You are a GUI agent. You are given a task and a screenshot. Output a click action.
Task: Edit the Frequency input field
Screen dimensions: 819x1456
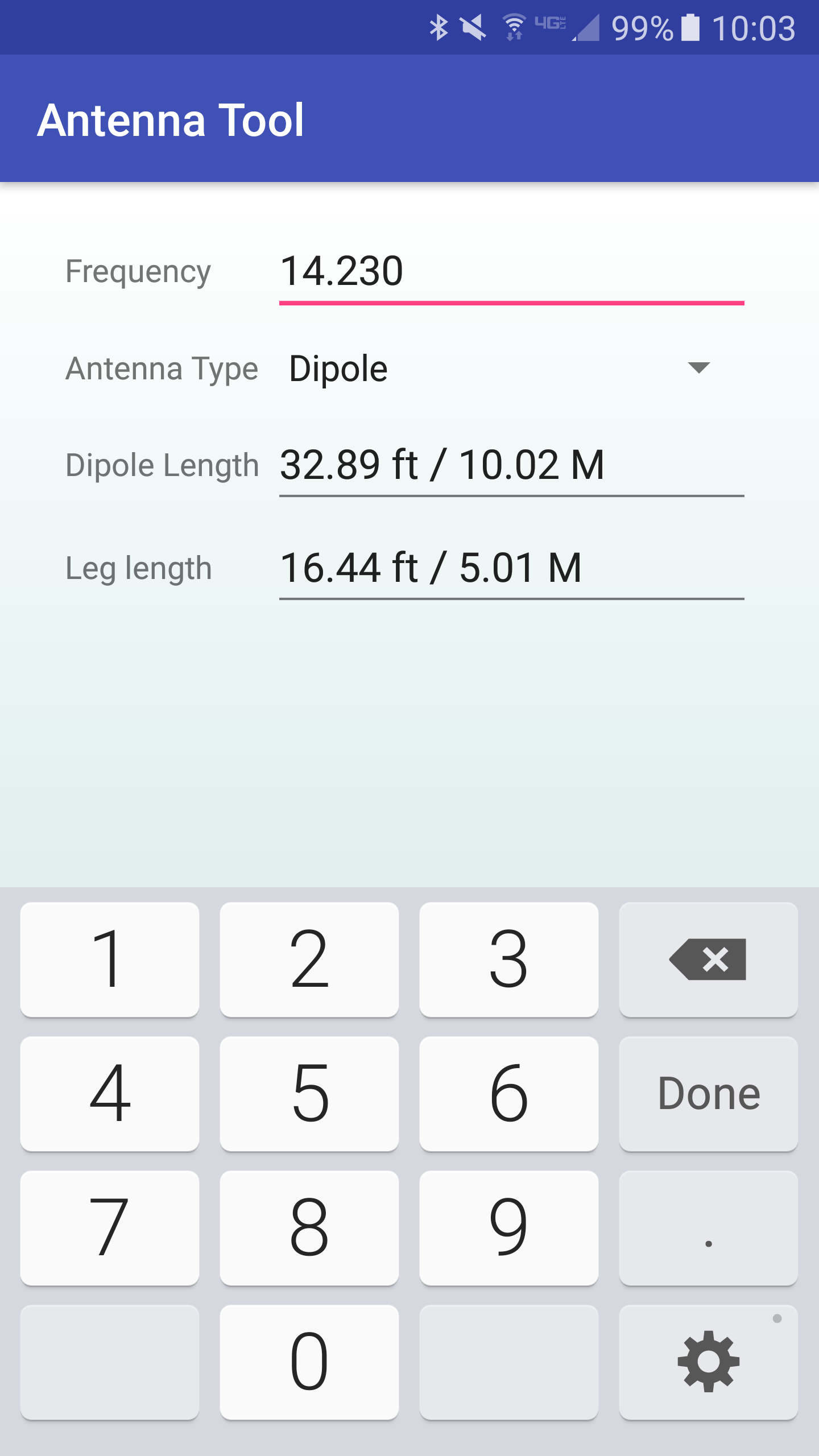511,272
